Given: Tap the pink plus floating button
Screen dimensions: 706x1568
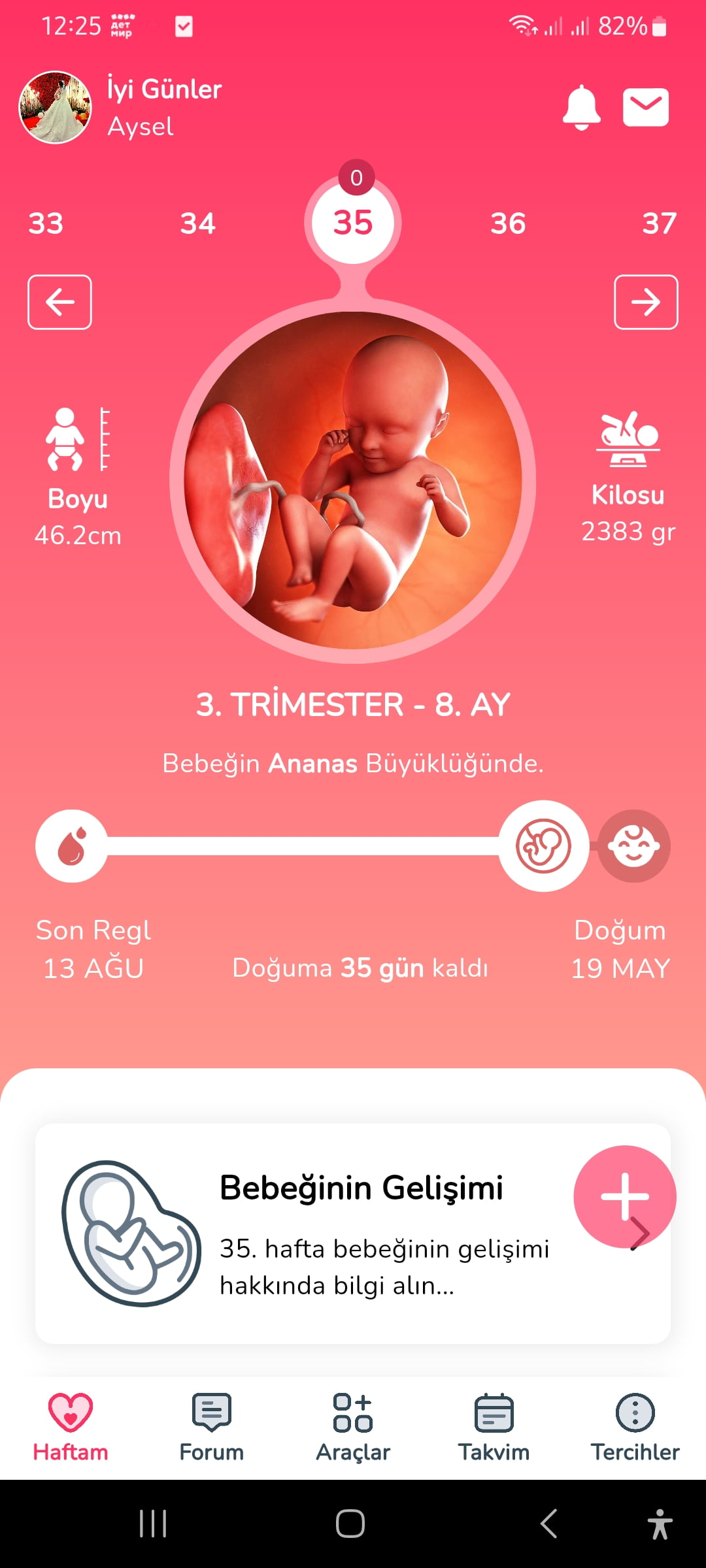Looking at the screenshot, I should point(625,1197).
